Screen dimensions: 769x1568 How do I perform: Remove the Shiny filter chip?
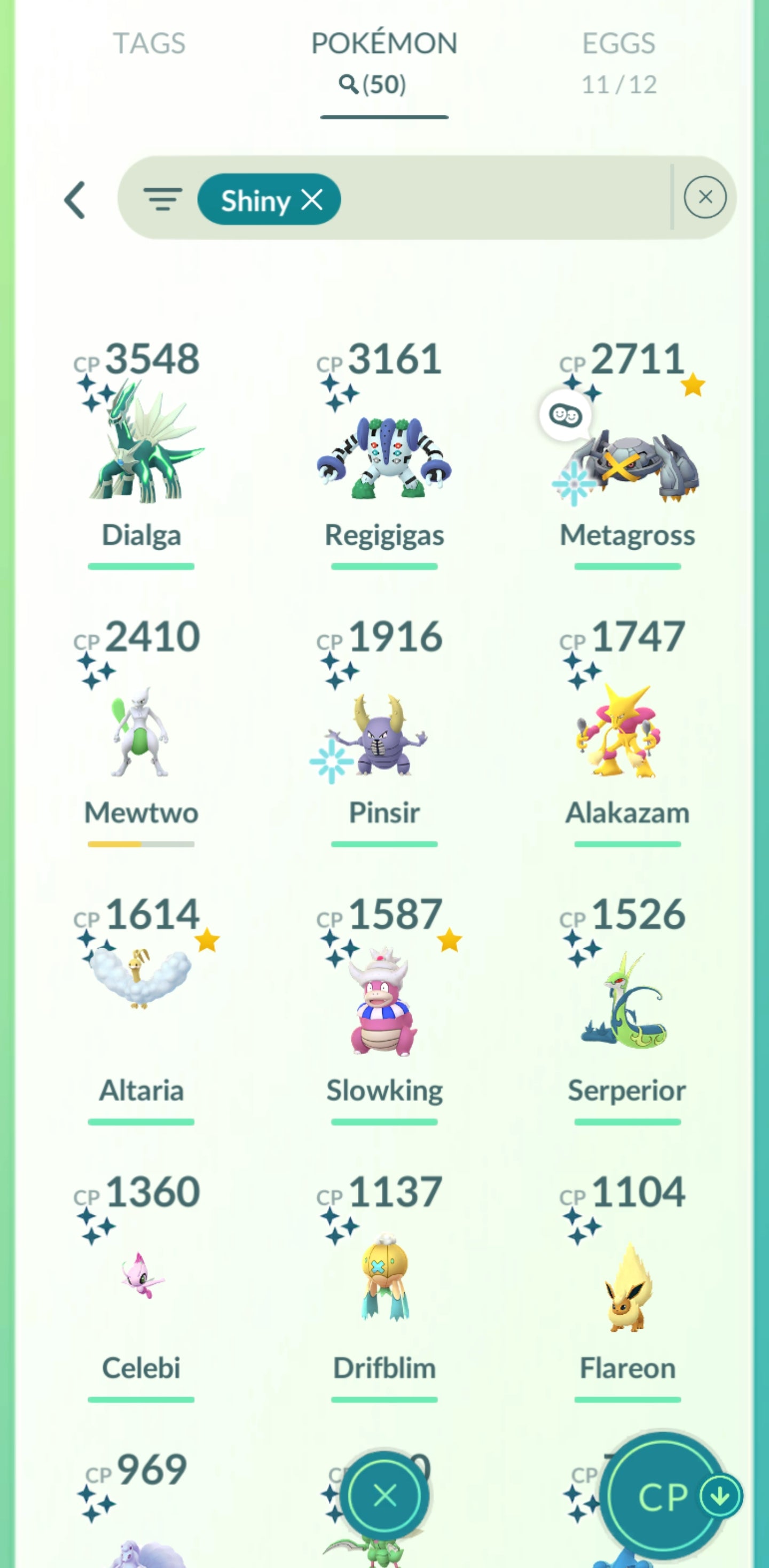coord(312,200)
